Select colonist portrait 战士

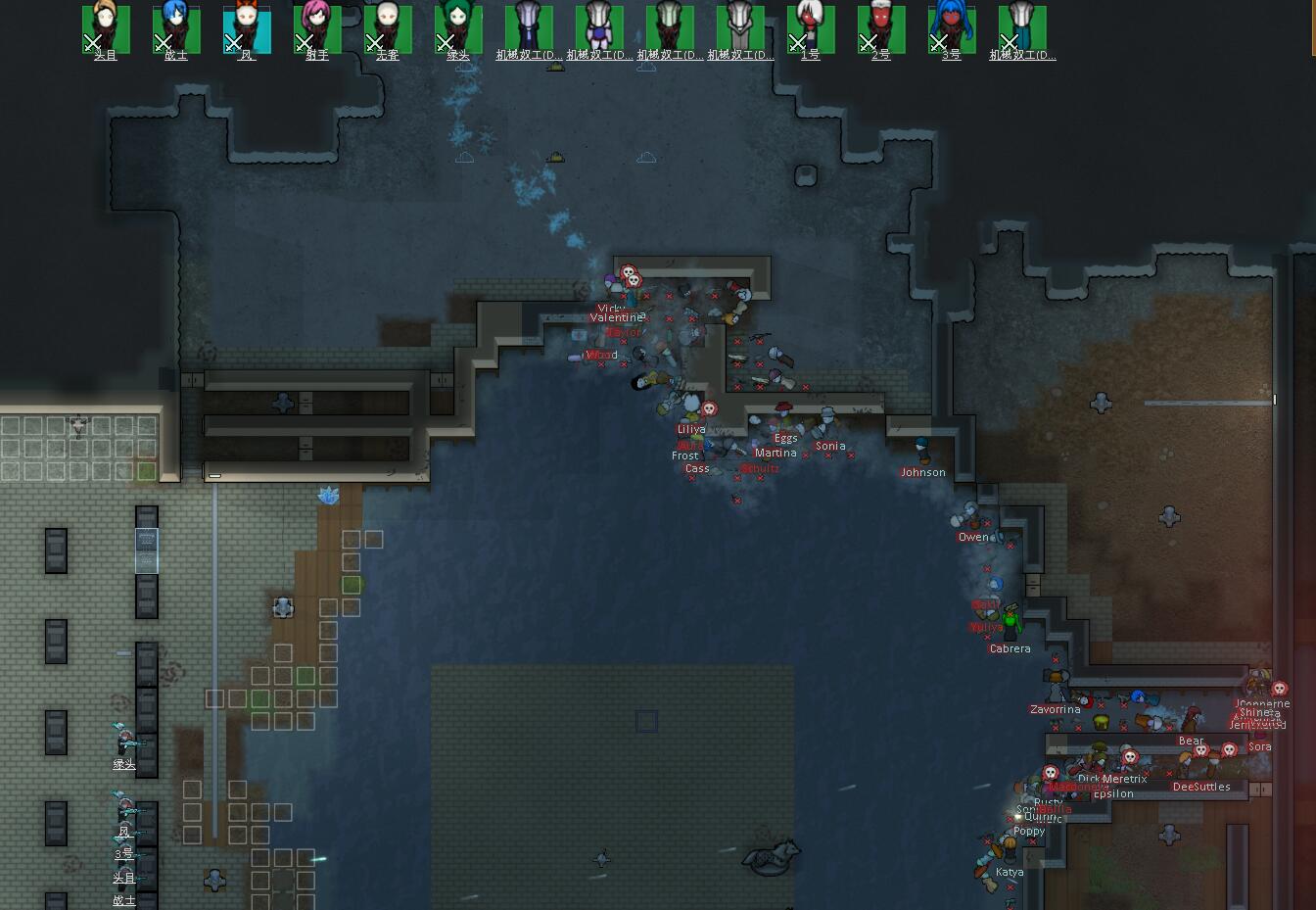coord(176,29)
